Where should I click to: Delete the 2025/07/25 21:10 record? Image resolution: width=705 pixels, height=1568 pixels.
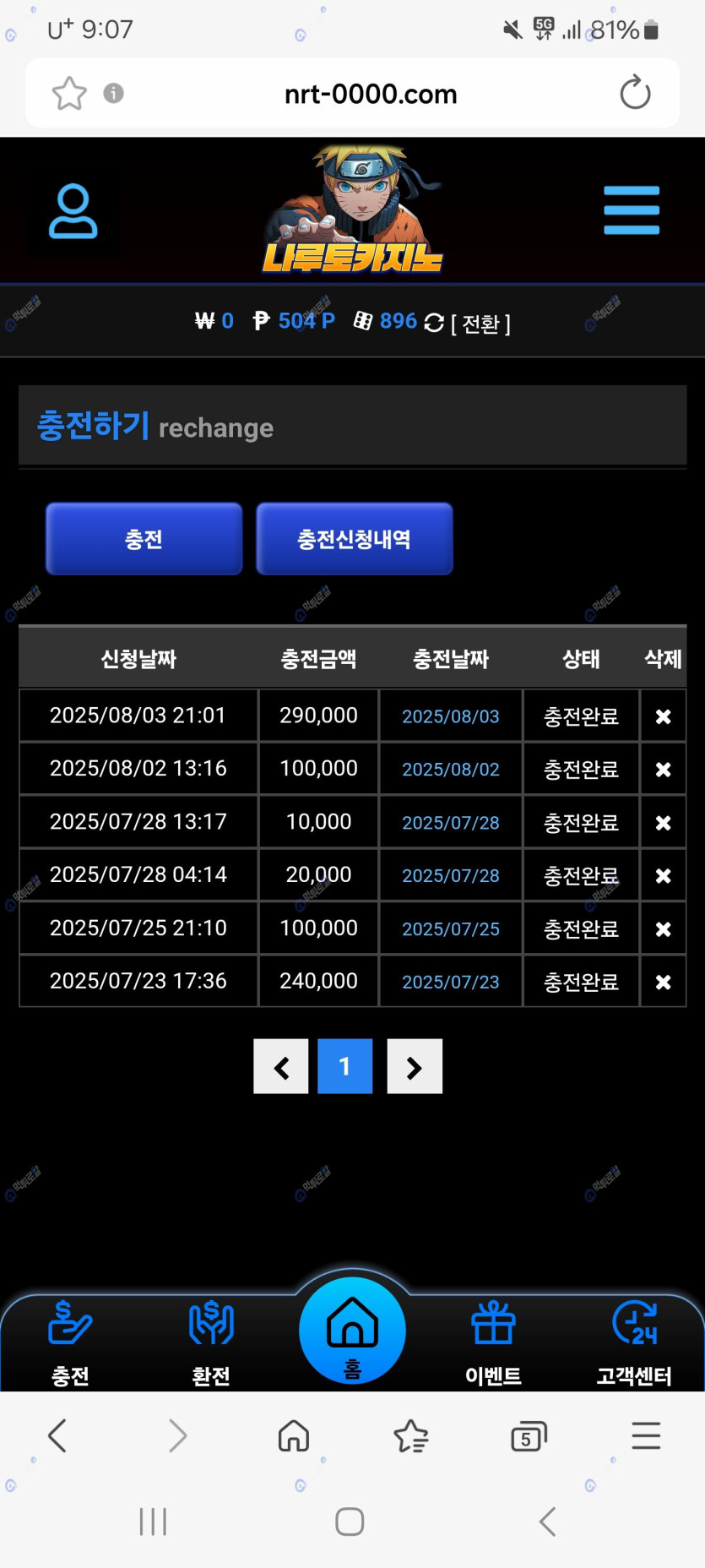click(x=663, y=929)
